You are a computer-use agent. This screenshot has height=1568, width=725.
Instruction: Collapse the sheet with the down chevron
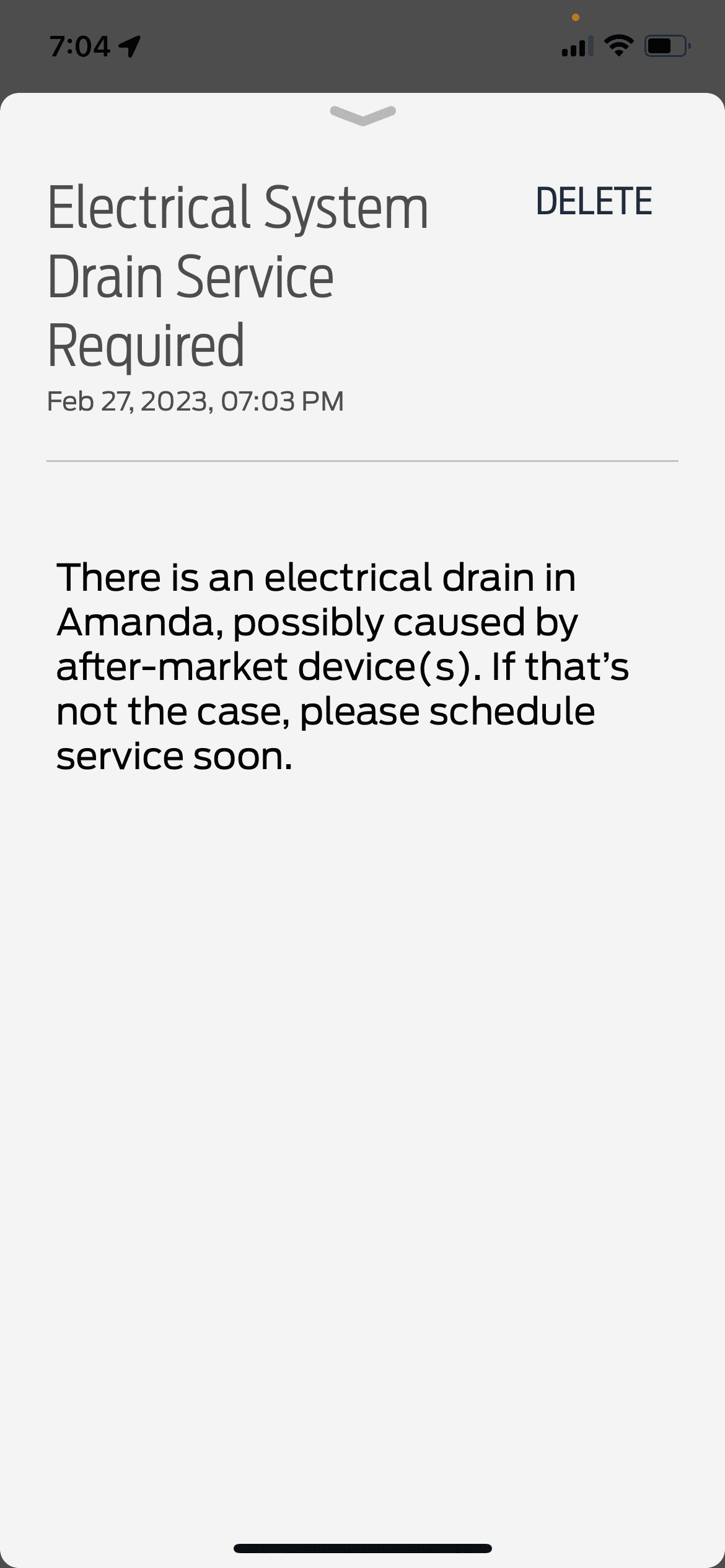(x=362, y=115)
